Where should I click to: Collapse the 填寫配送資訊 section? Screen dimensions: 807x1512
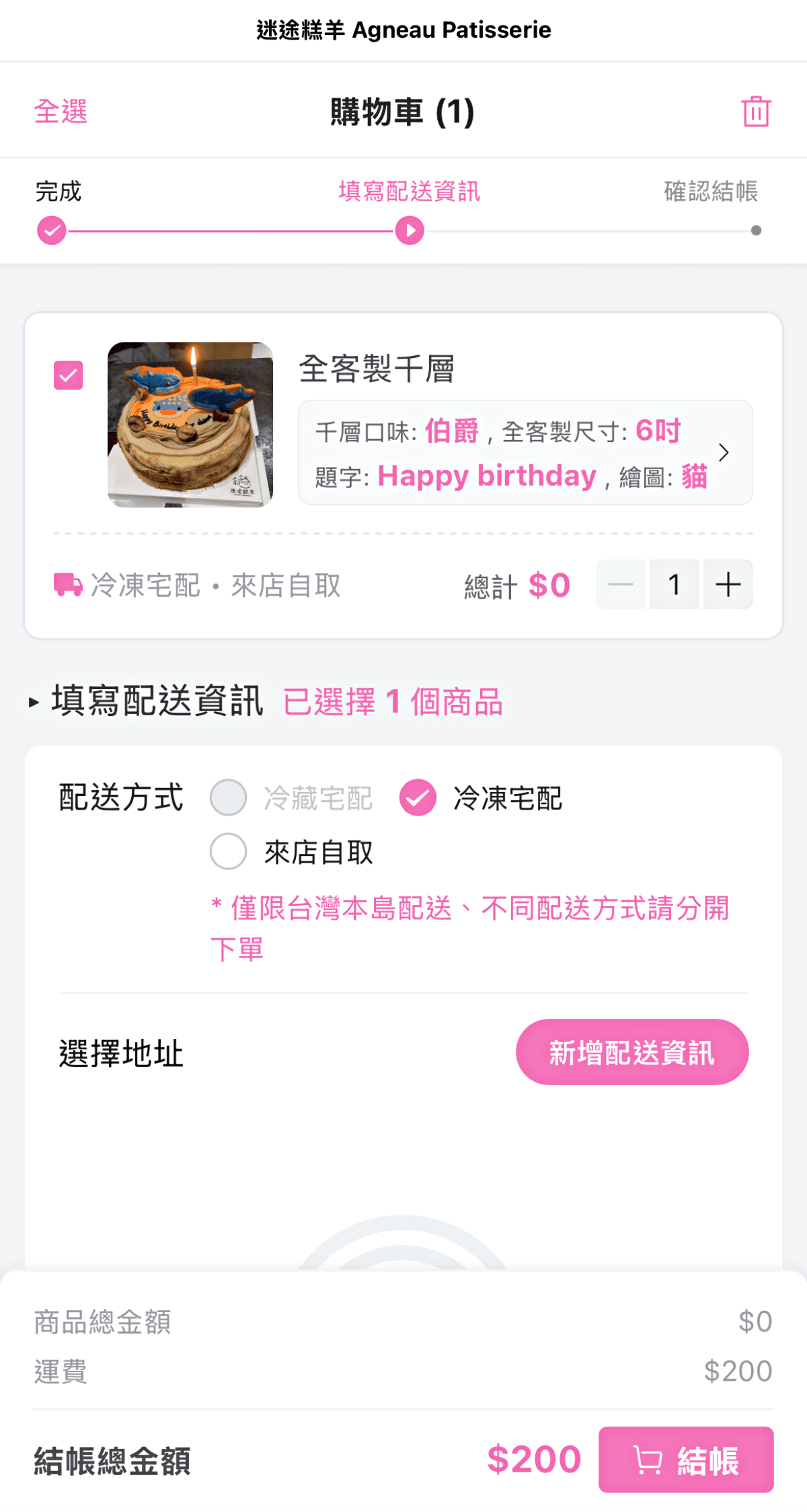click(34, 702)
